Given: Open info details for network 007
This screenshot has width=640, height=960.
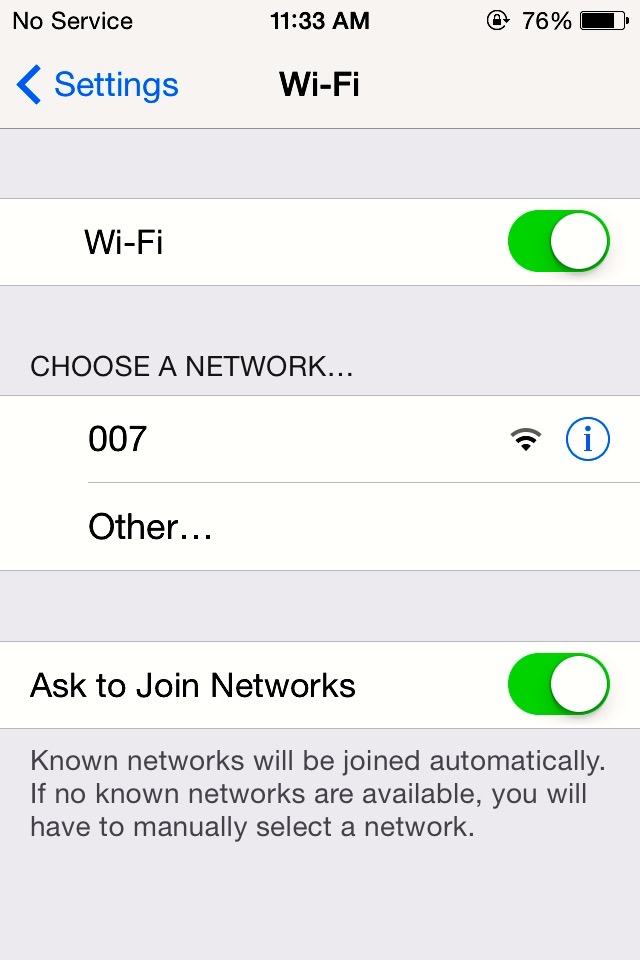Looking at the screenshot, I should click(587, 439).
